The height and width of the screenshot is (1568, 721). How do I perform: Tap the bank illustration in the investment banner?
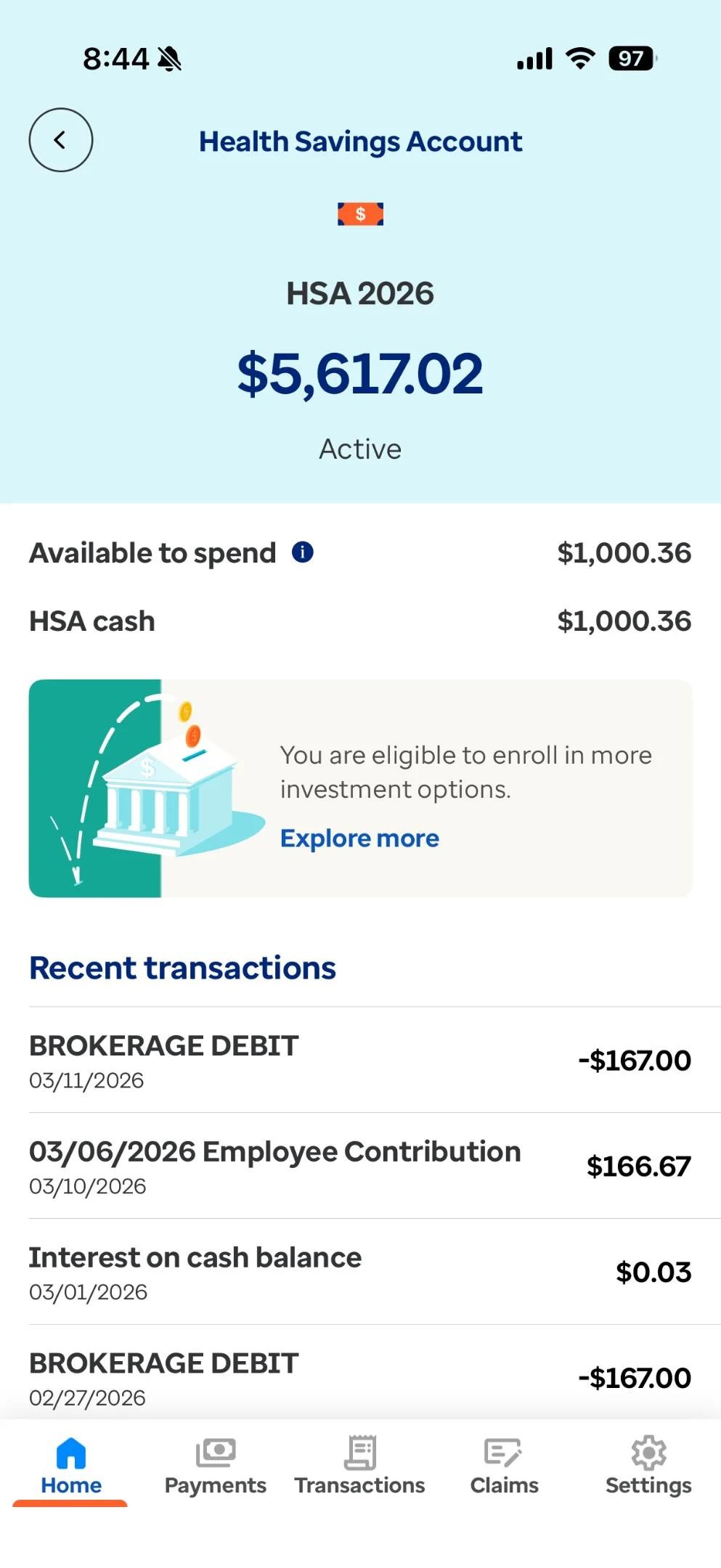(x=170, y=802)
